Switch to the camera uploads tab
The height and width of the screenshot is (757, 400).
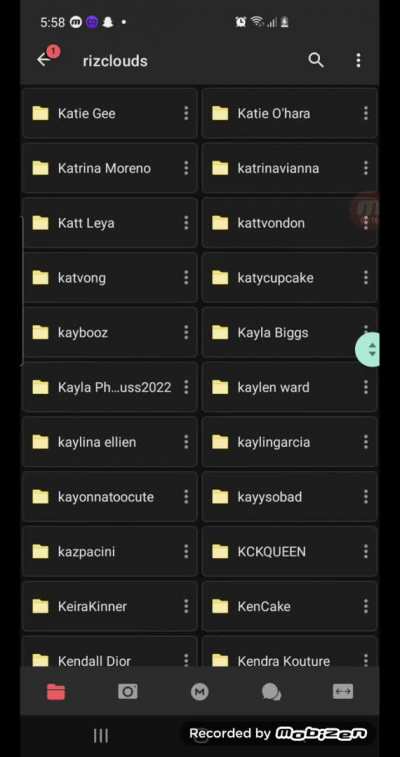128,692
